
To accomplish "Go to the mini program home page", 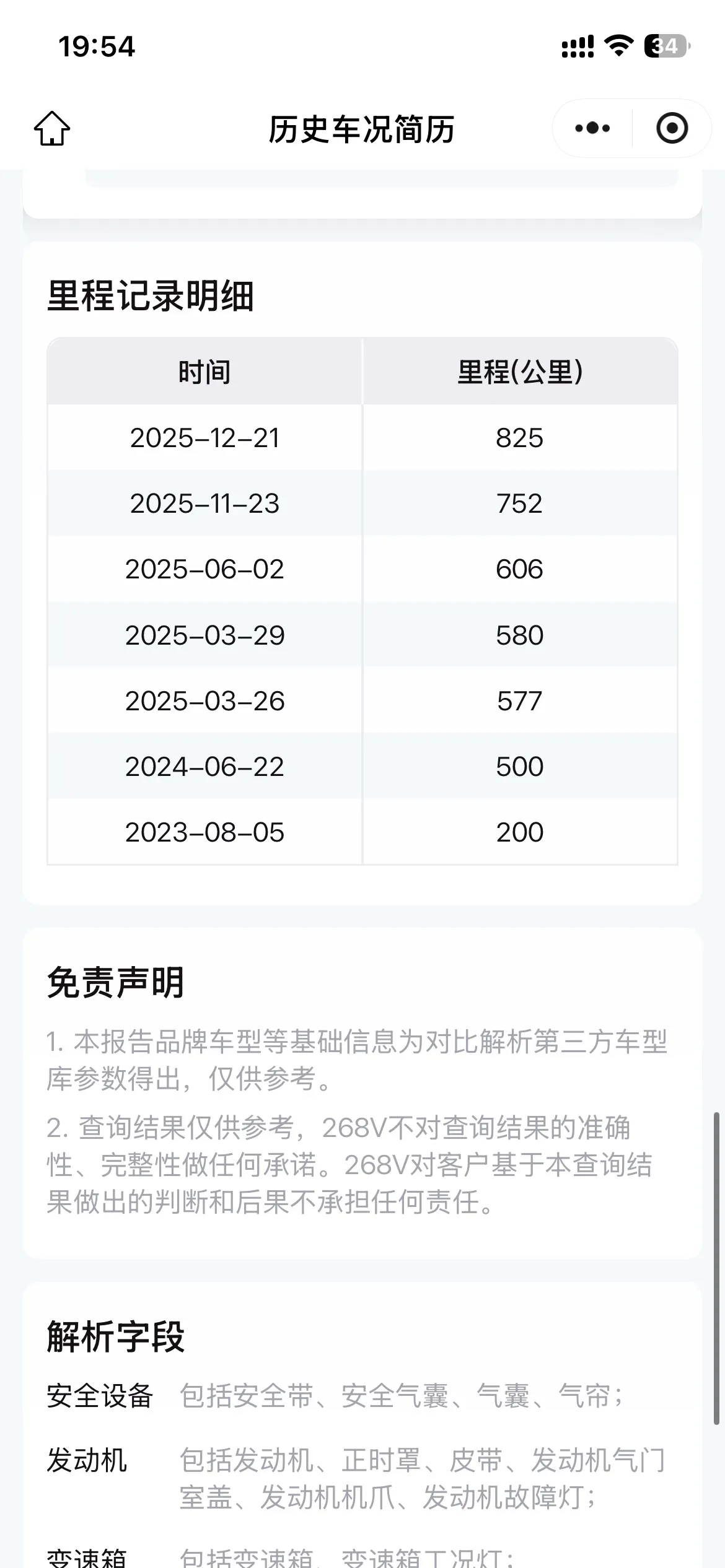I will tap(52, 128).
